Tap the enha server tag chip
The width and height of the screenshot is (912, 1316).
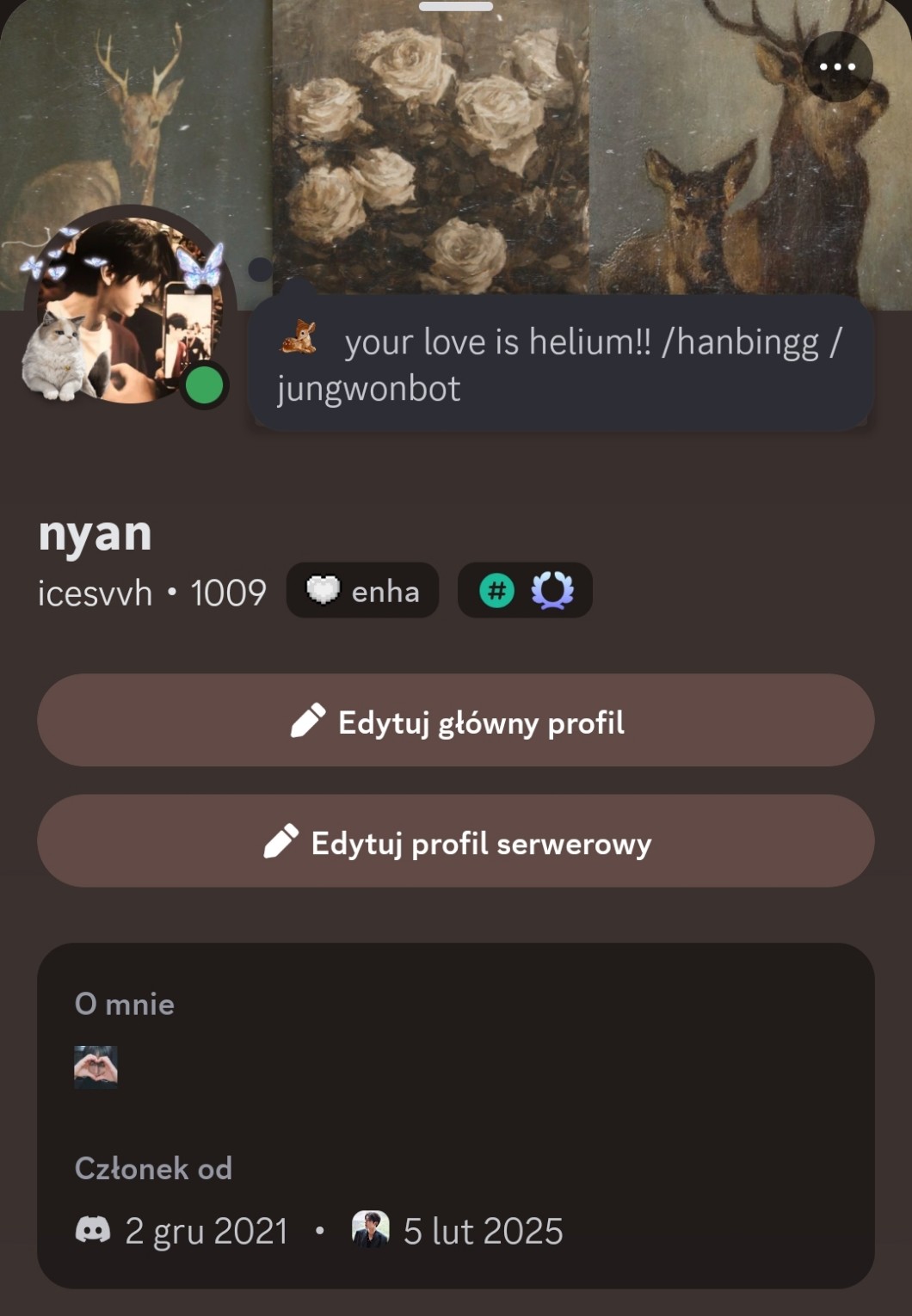click(362, 591)
